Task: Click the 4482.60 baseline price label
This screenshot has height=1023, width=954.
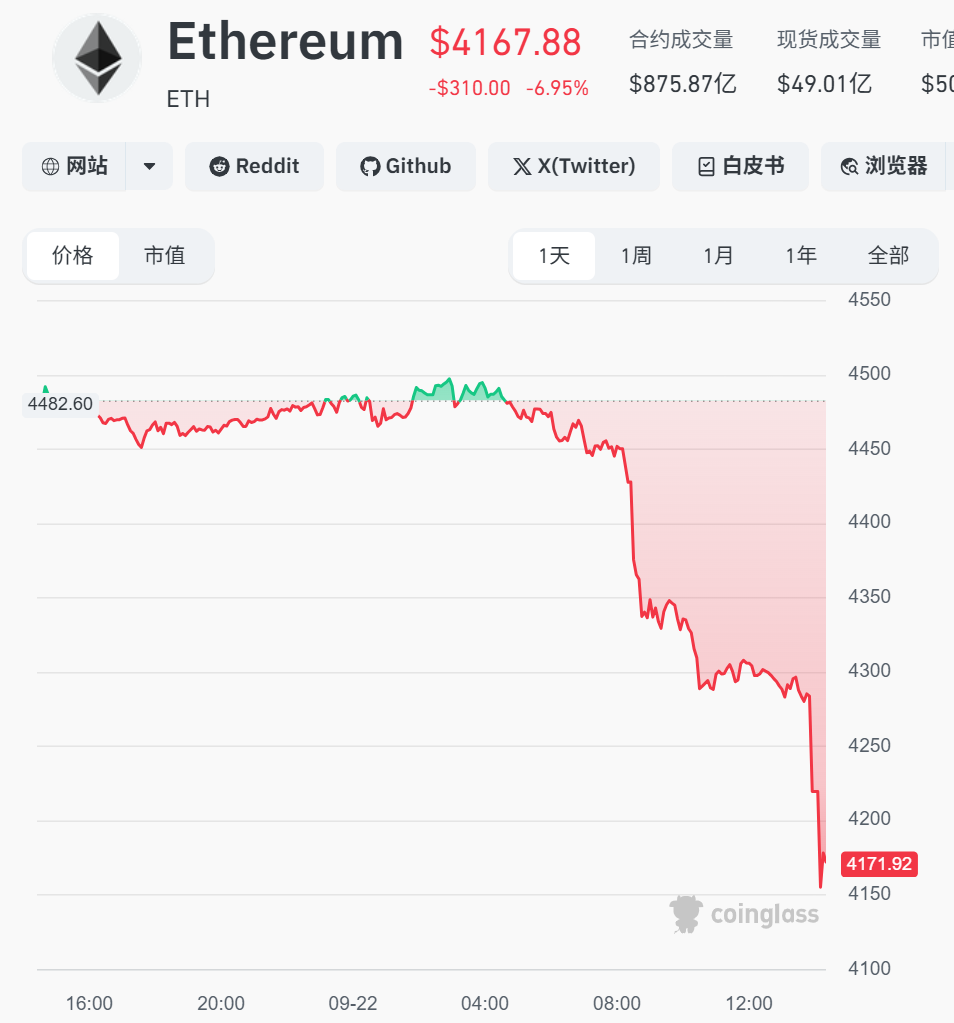Action: (60, 404)
